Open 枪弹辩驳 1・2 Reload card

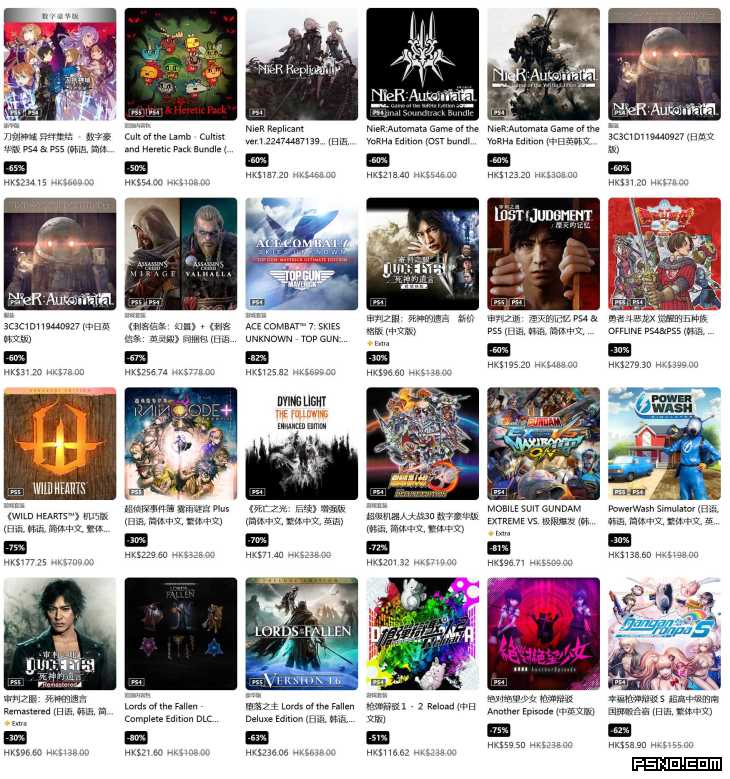point(422,634)
